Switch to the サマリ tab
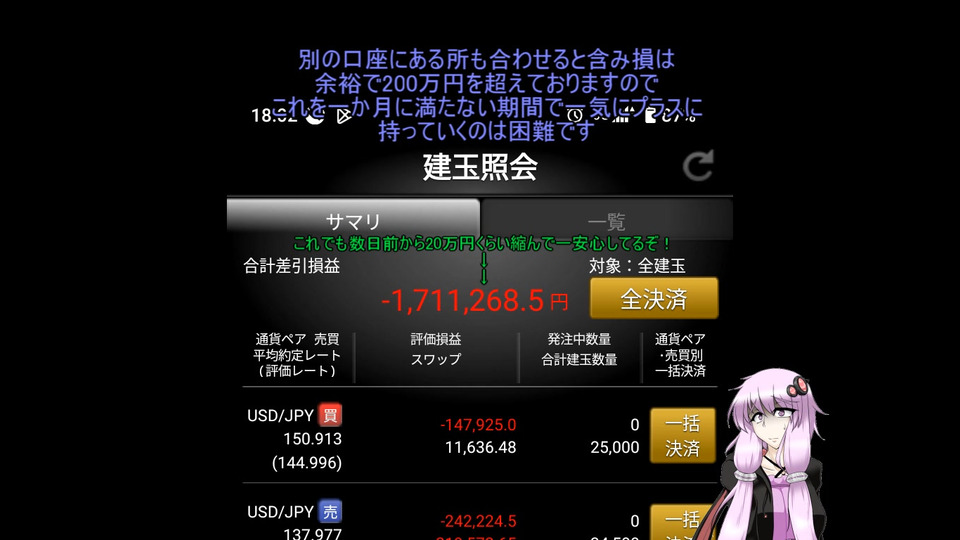 pos(353,221)
